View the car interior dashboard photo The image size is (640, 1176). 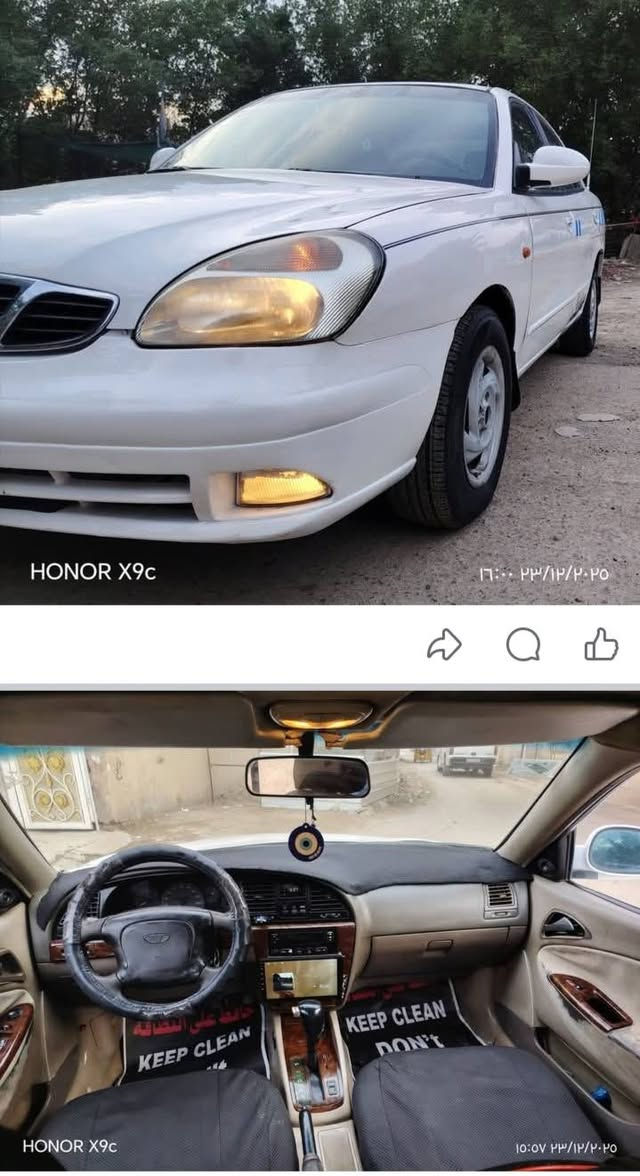(x=320, y=930)
